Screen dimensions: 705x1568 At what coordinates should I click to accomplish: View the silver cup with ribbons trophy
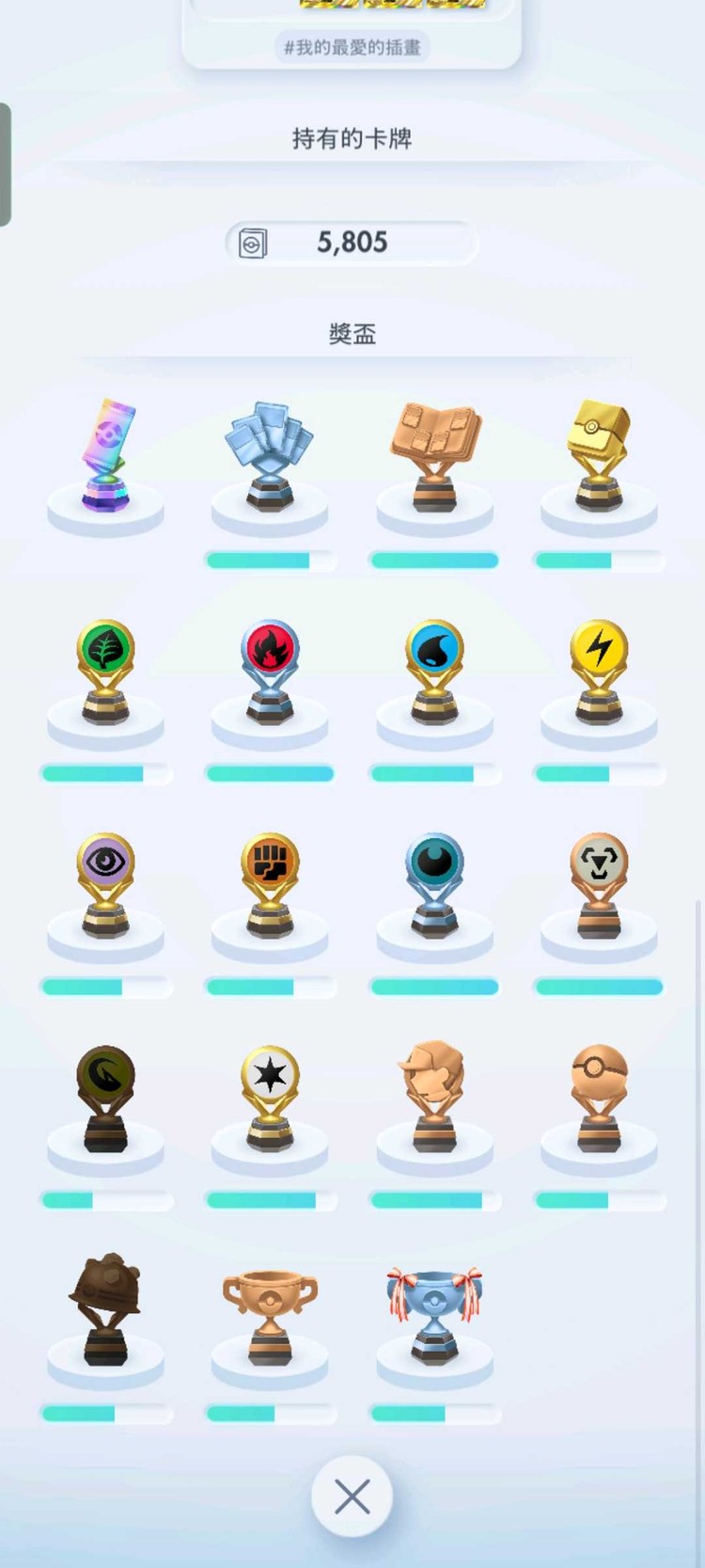(x=434, y=1311)
